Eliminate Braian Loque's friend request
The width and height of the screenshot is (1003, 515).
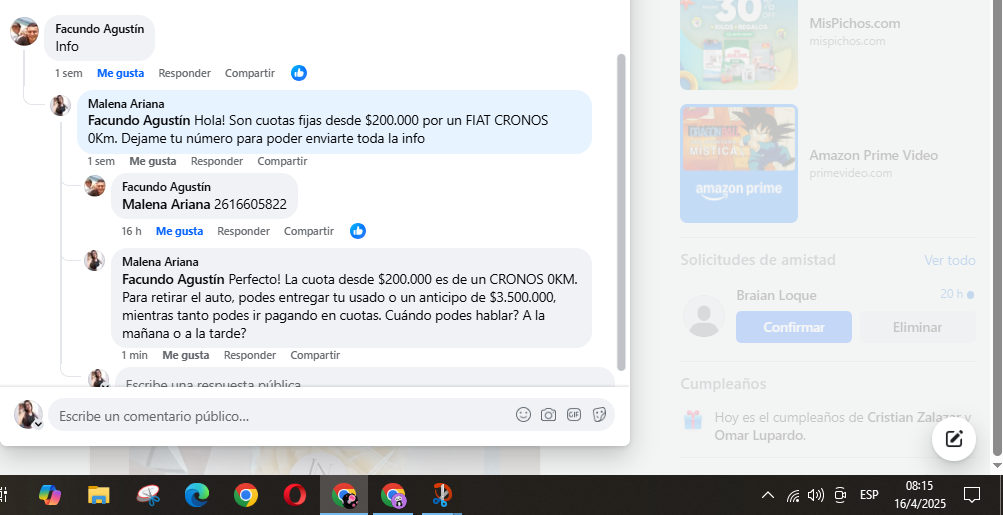click(x=917, y=327)
